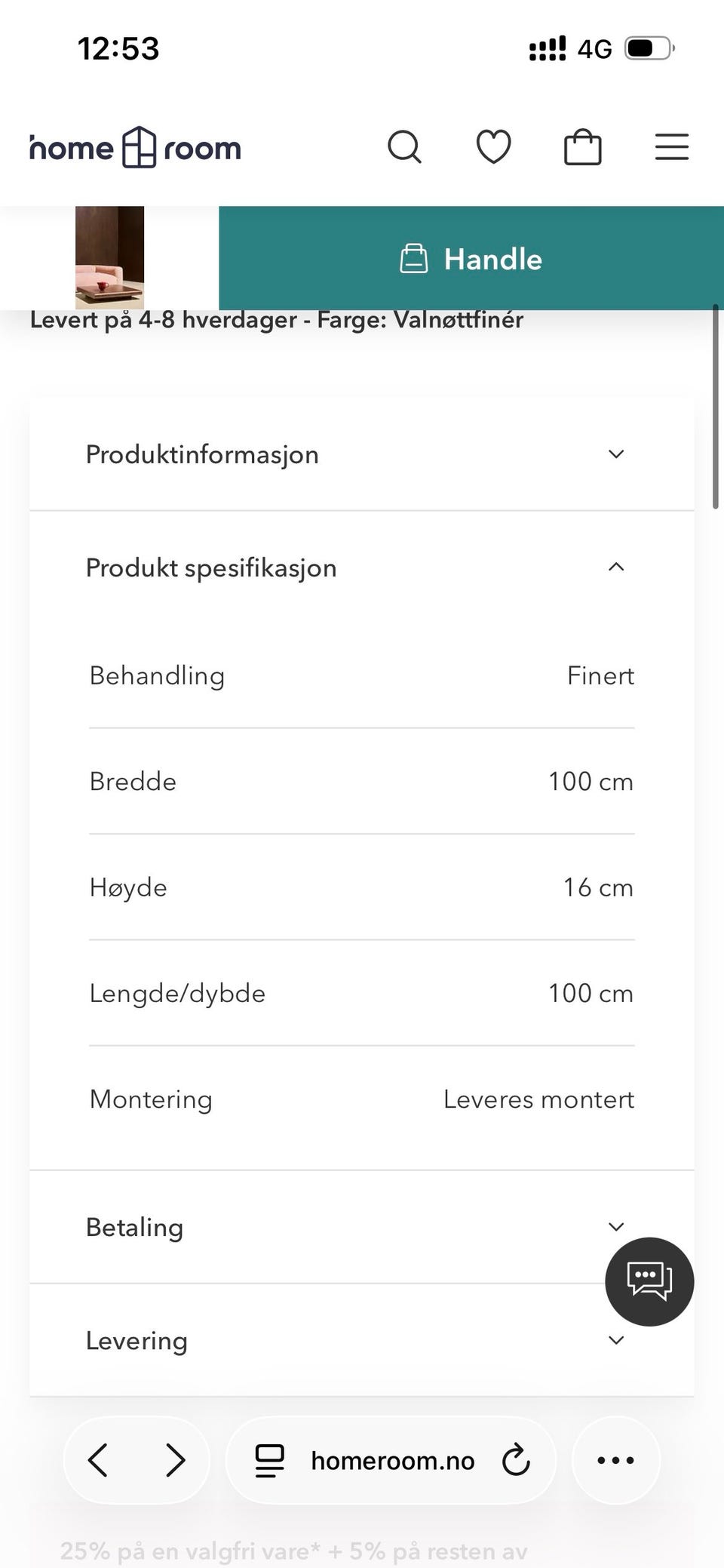Tap the homeroom.no address bar
The image size is (724, 1568).
392,1461
